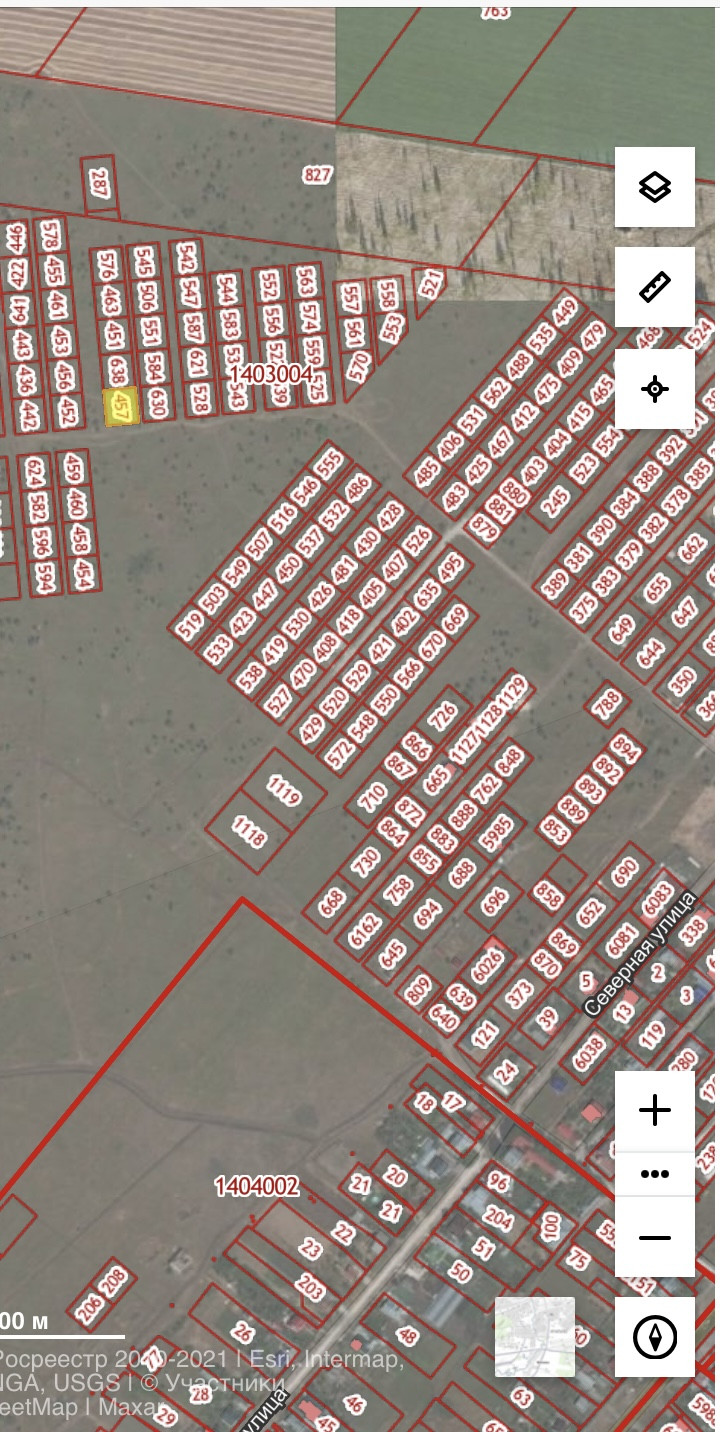Zoom out with the minus button
Viewport: 720px width, 1432px height.
[655, 1237]
